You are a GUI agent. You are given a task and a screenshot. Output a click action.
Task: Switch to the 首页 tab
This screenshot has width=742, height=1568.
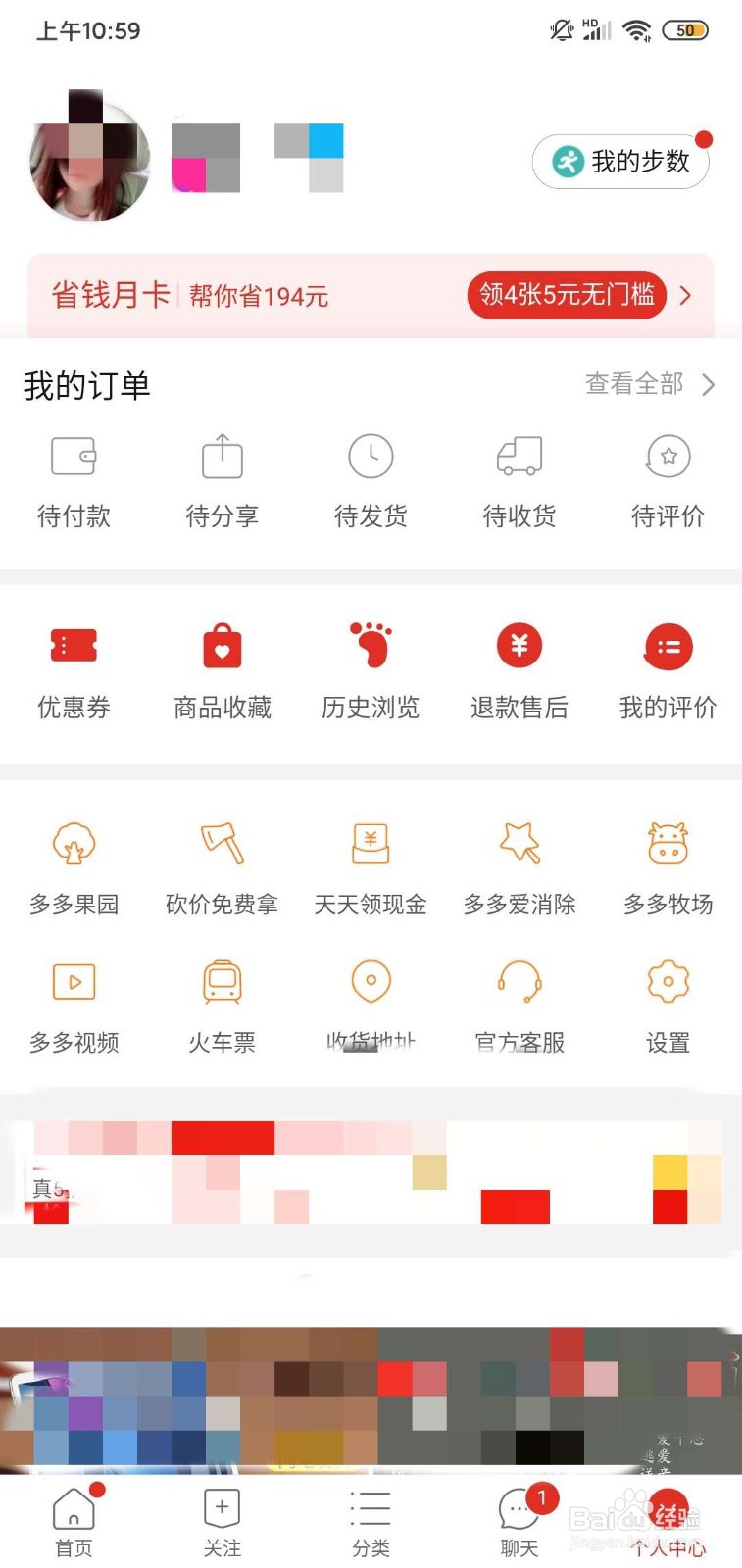74,1521
